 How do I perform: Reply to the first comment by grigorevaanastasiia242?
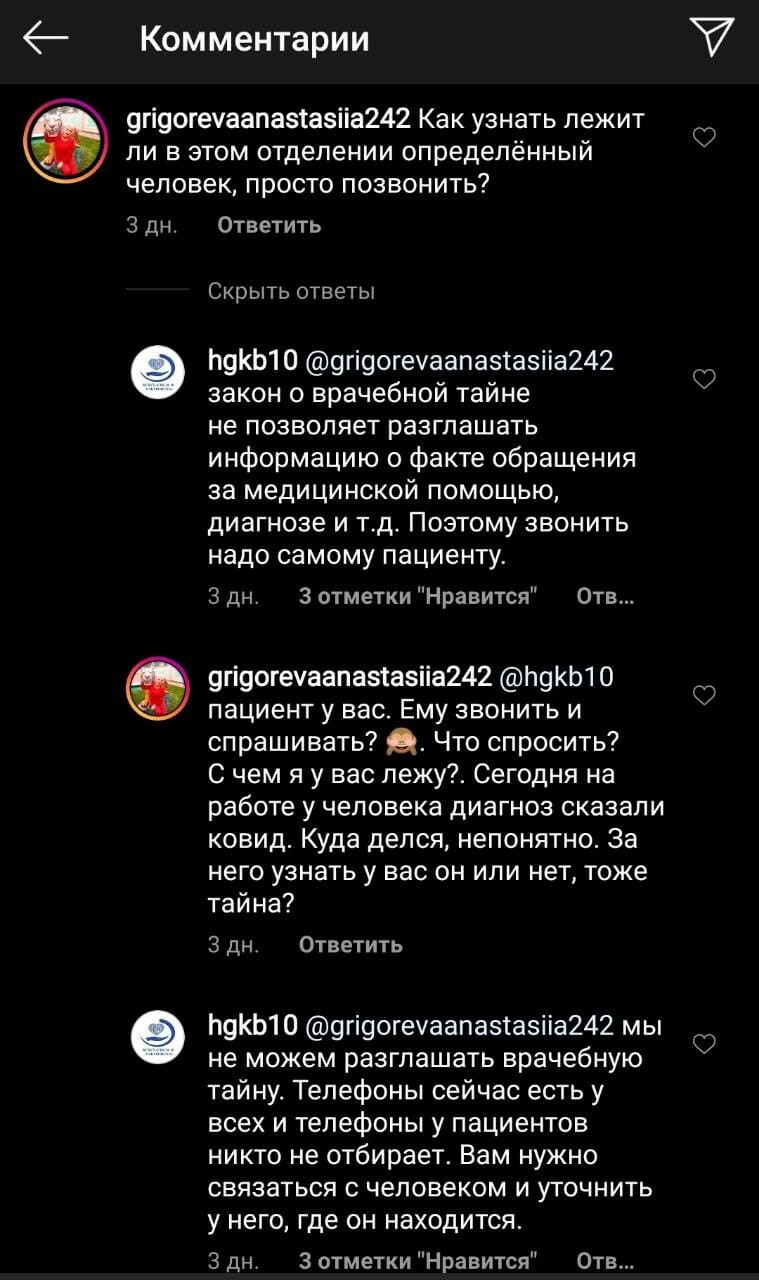pos(268,225)
